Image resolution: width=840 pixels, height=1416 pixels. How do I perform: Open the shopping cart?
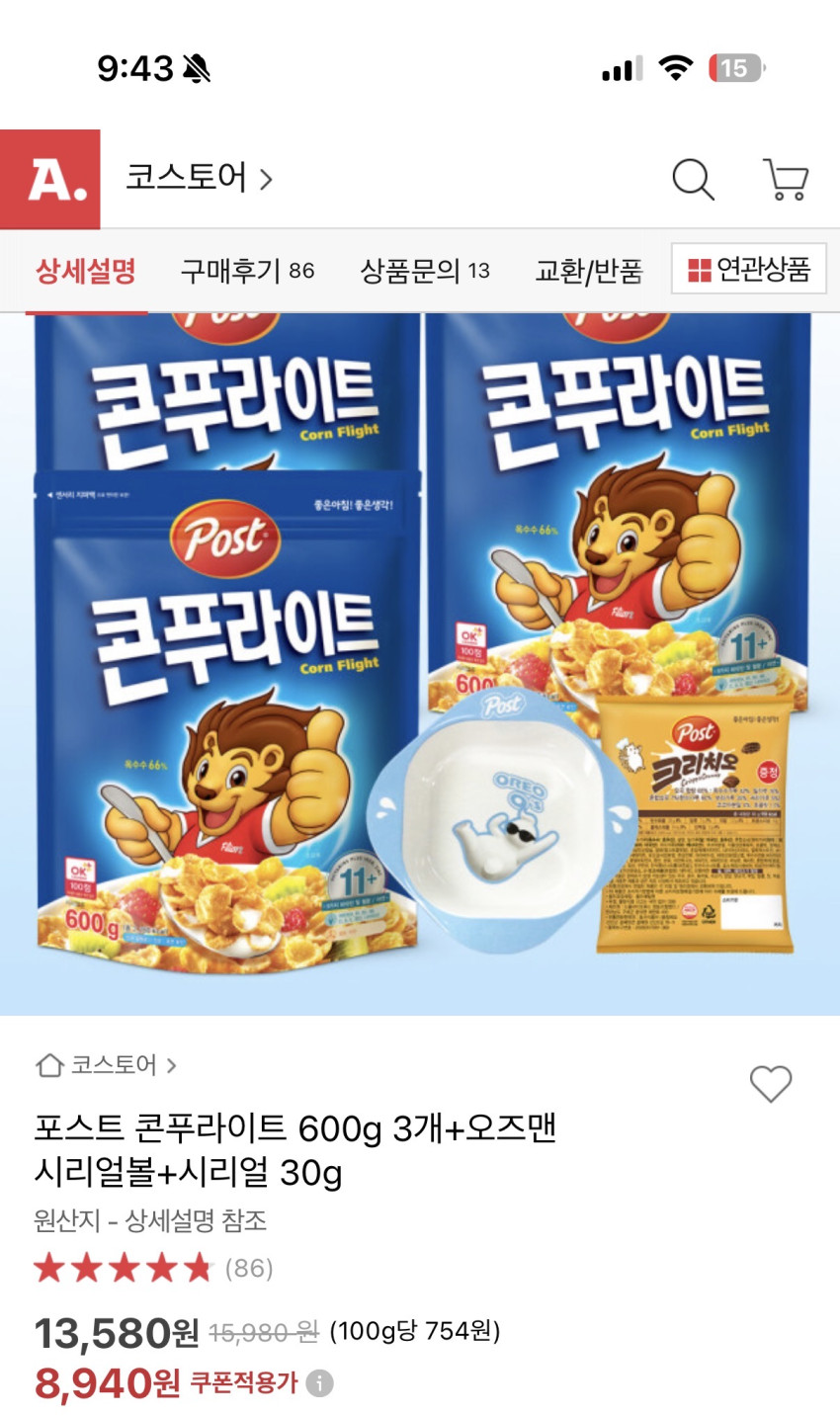pos(787,180)
